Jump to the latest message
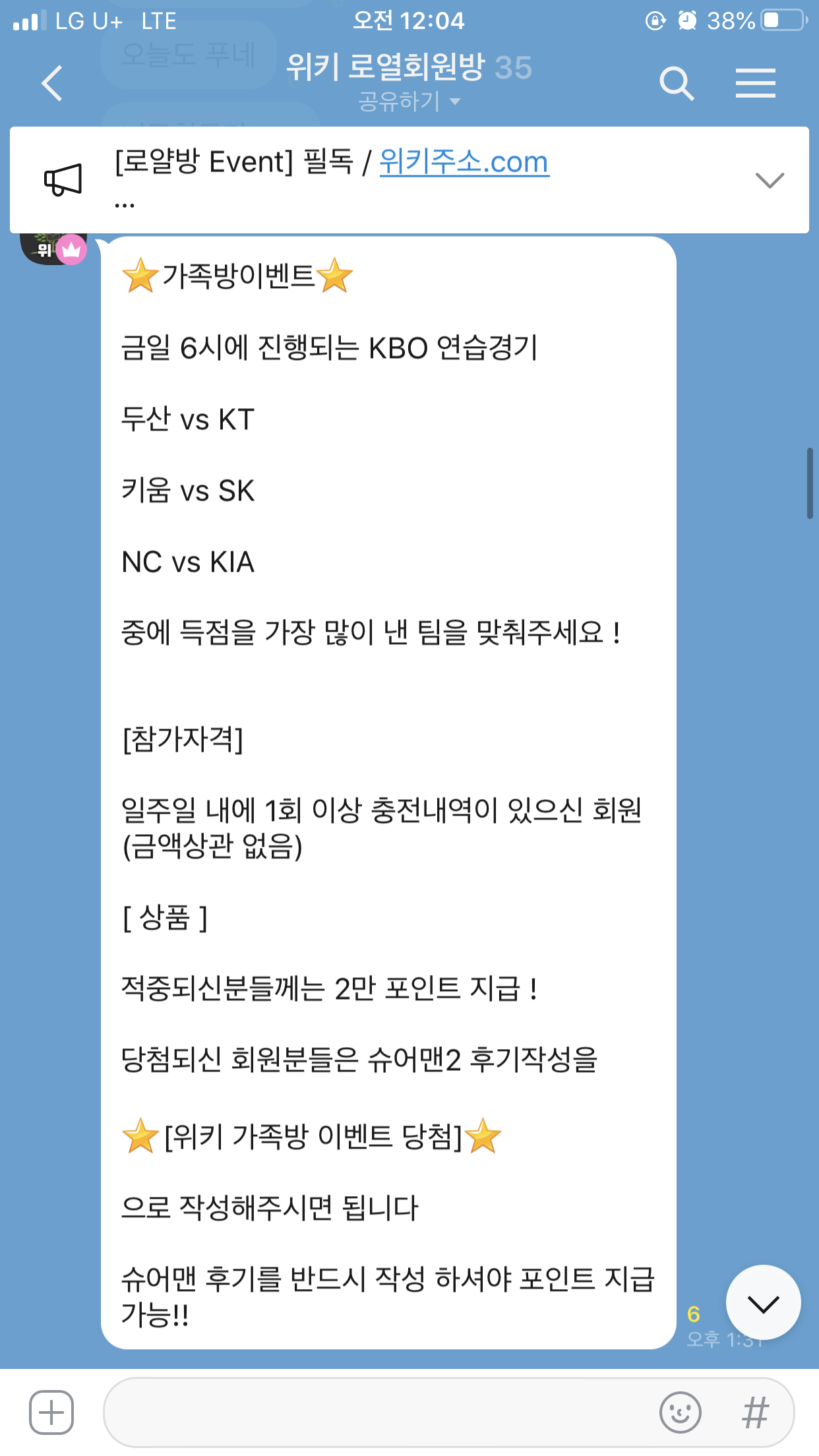This screenshot has height=1456, width=819. point(763,1303)
